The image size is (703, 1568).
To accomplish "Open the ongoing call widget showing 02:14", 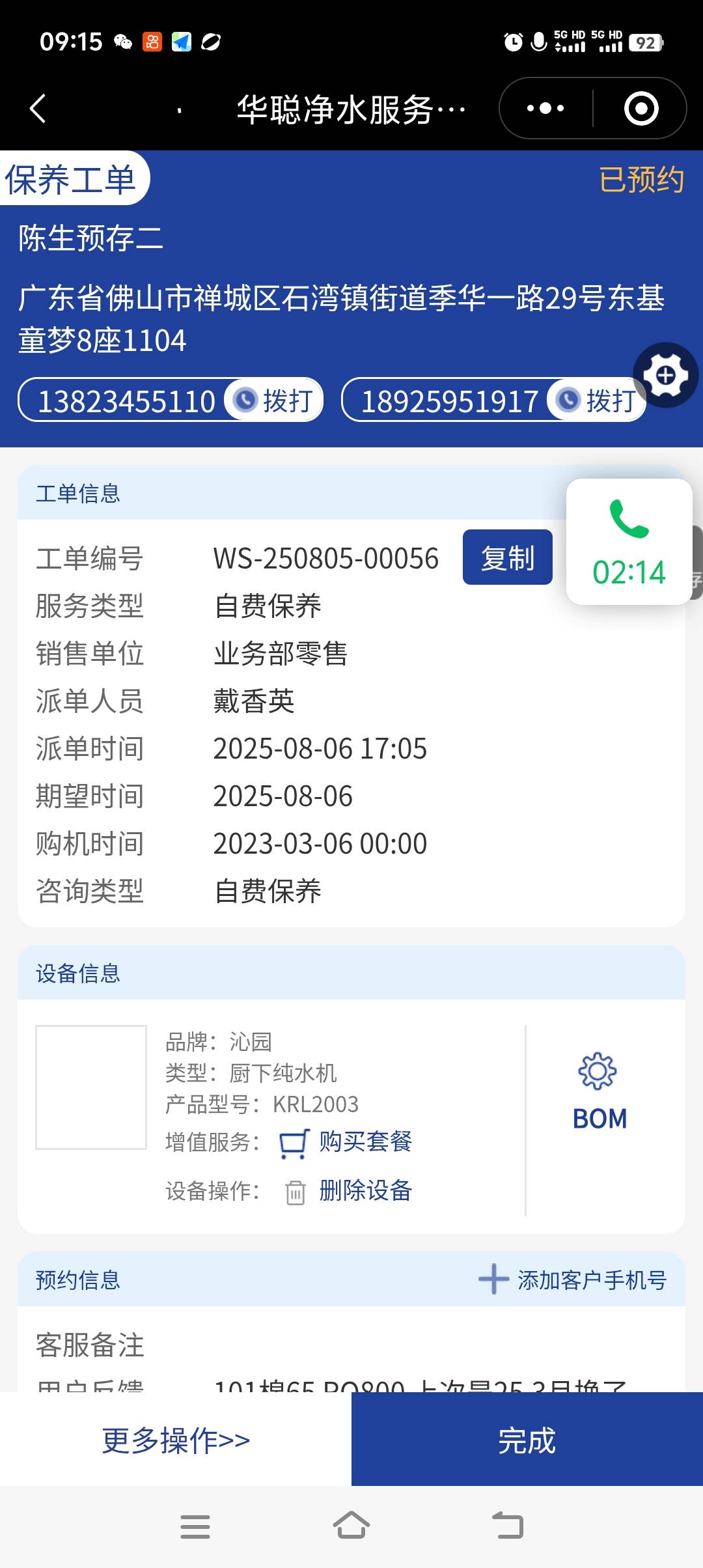I will pyautogui.click(x=629, y=542).
